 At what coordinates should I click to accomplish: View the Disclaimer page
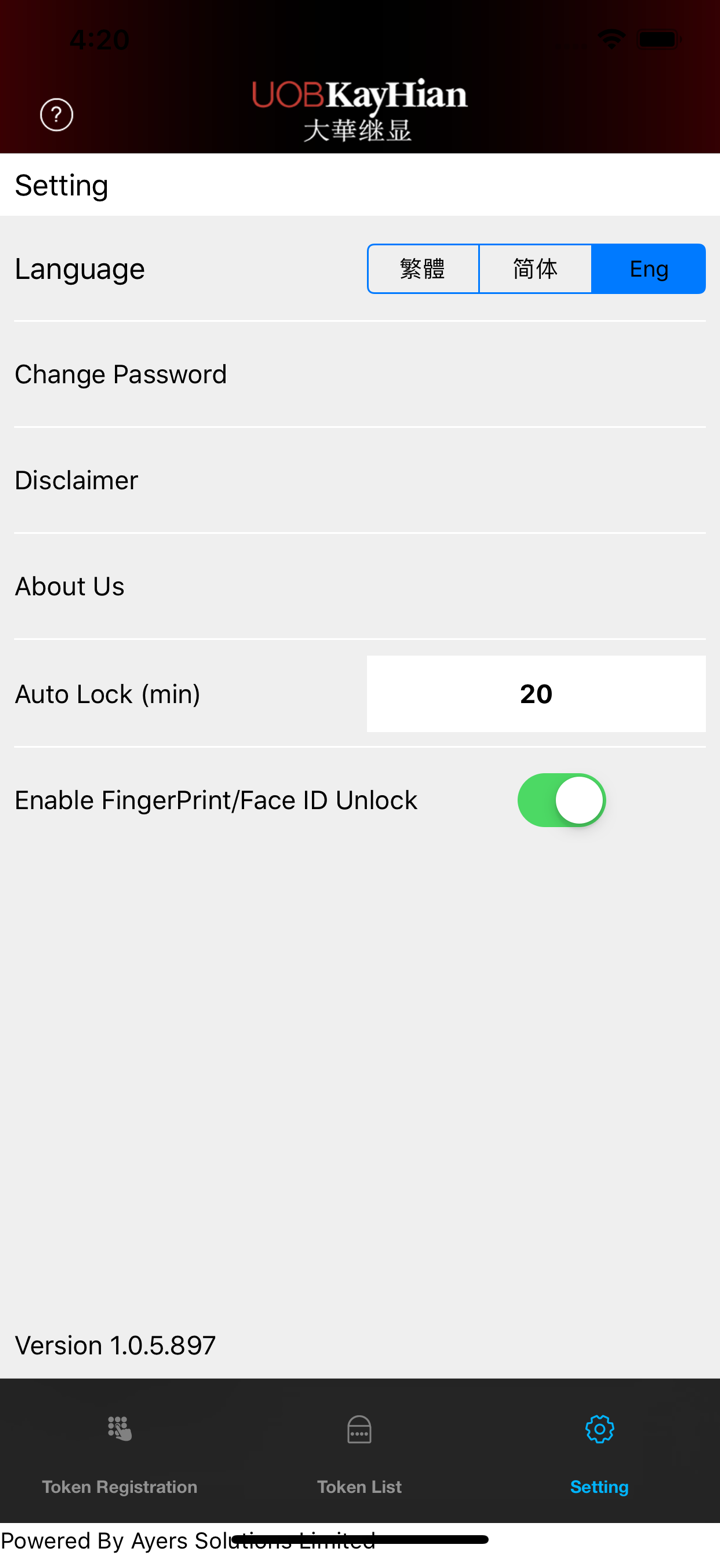76,480
